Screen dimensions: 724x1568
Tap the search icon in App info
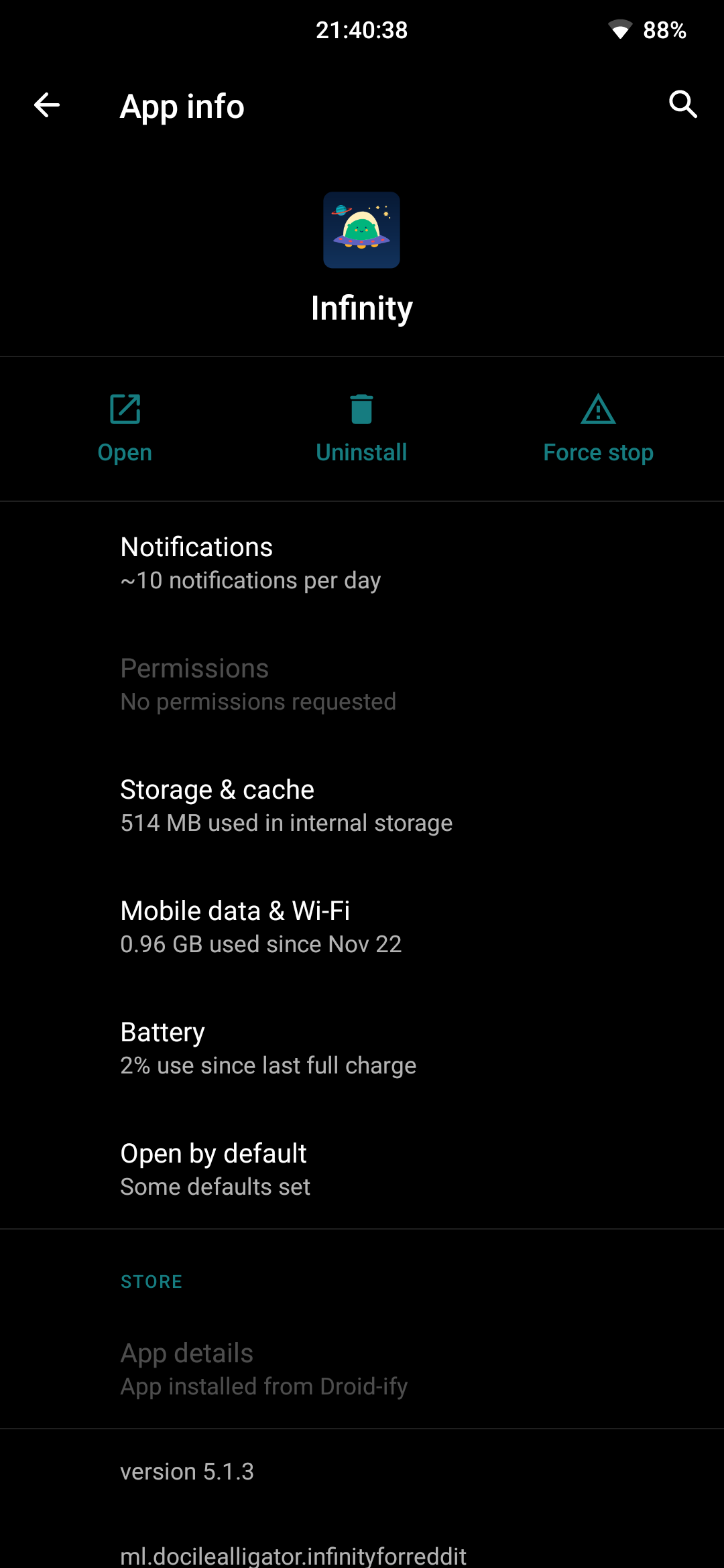tap(683, 105)
